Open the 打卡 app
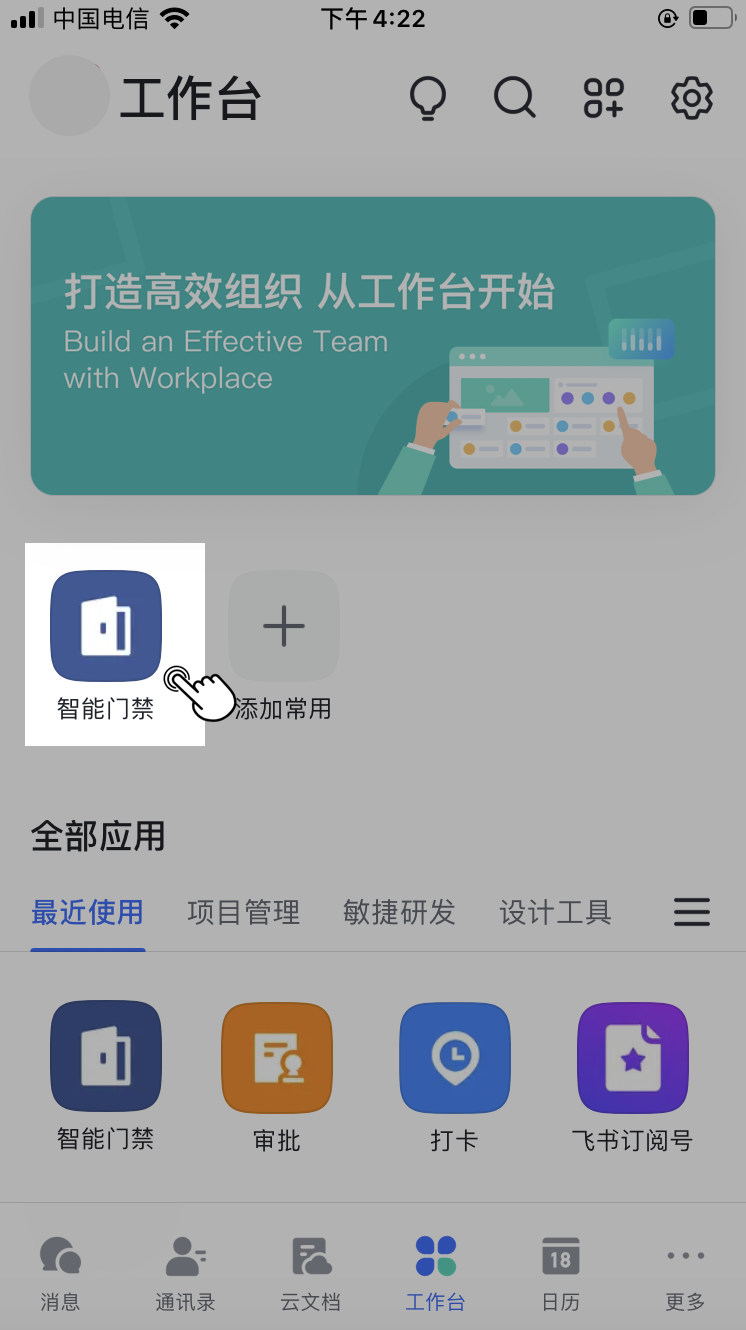746x1330 pixels. coord(454,1058)
